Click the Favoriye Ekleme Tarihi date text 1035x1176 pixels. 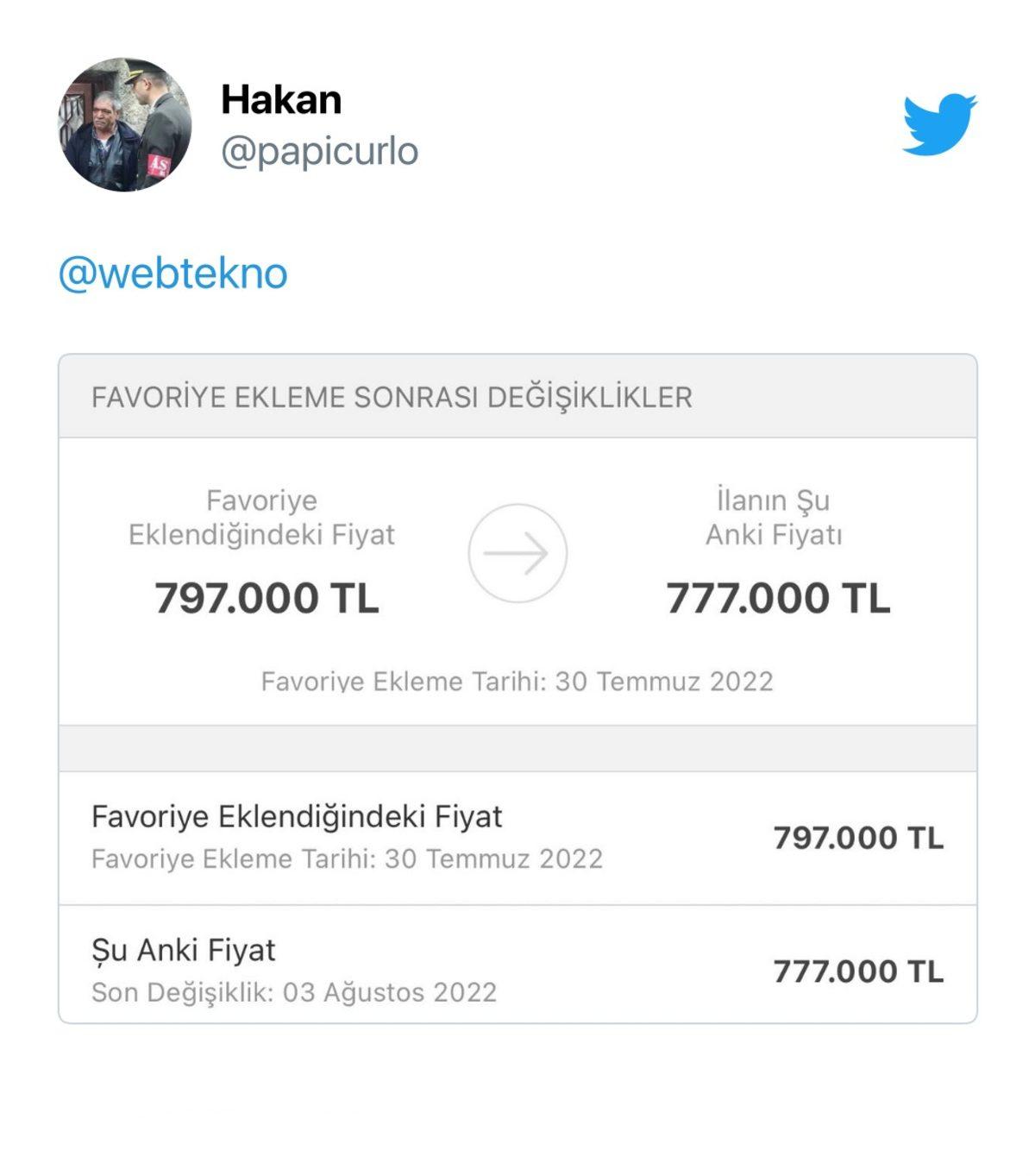coord(517,682)
